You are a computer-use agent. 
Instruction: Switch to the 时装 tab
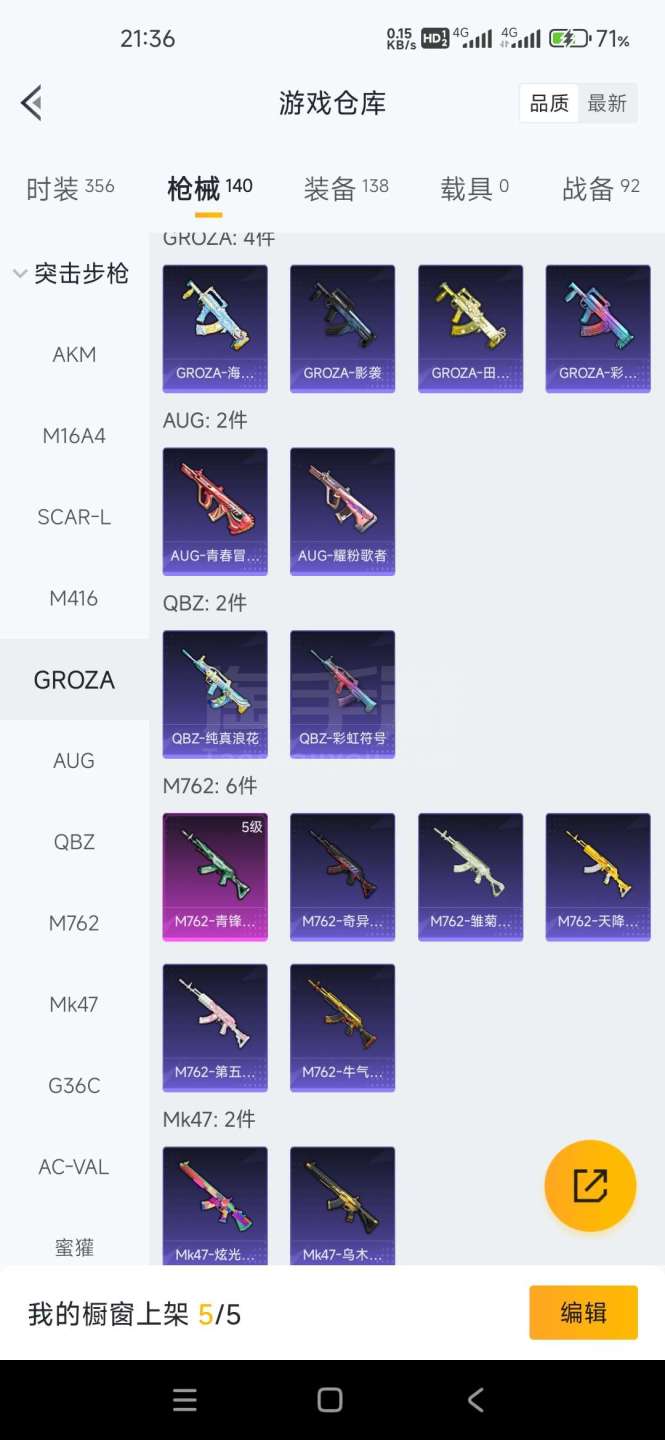click(x=70, y=188)
